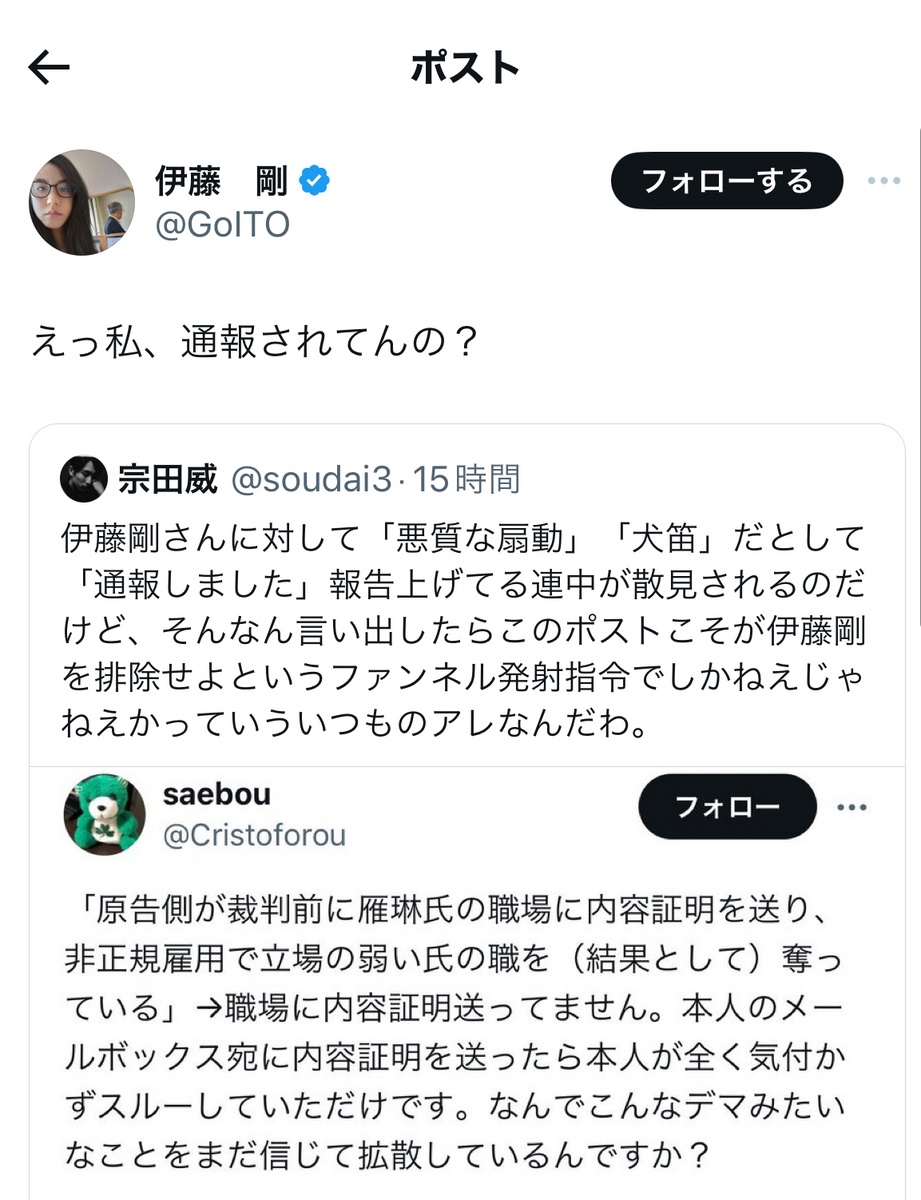The width and height of the screenshot is (921, 1200).
Task: Open overflow menu on saebou's post
Action: pos(851,806)
